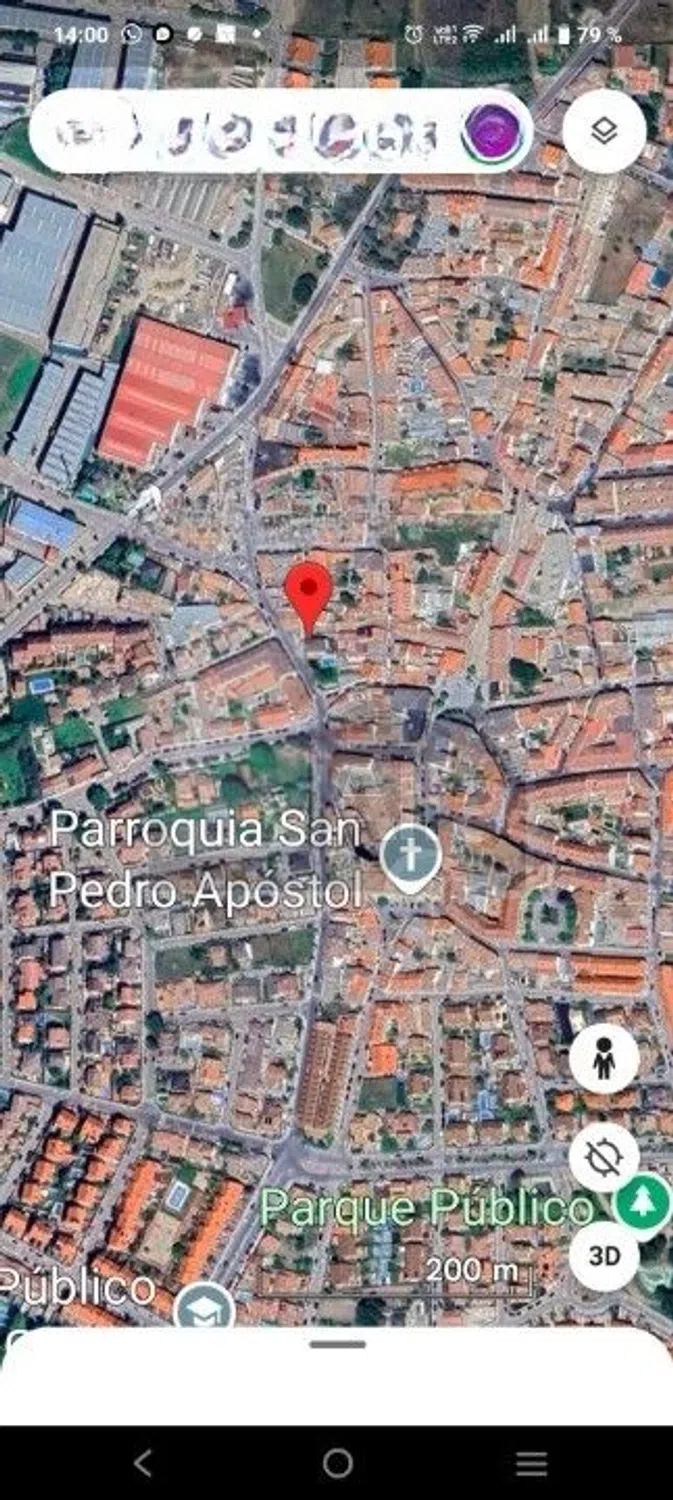Open the purple profile avatar

pos(494,133)
